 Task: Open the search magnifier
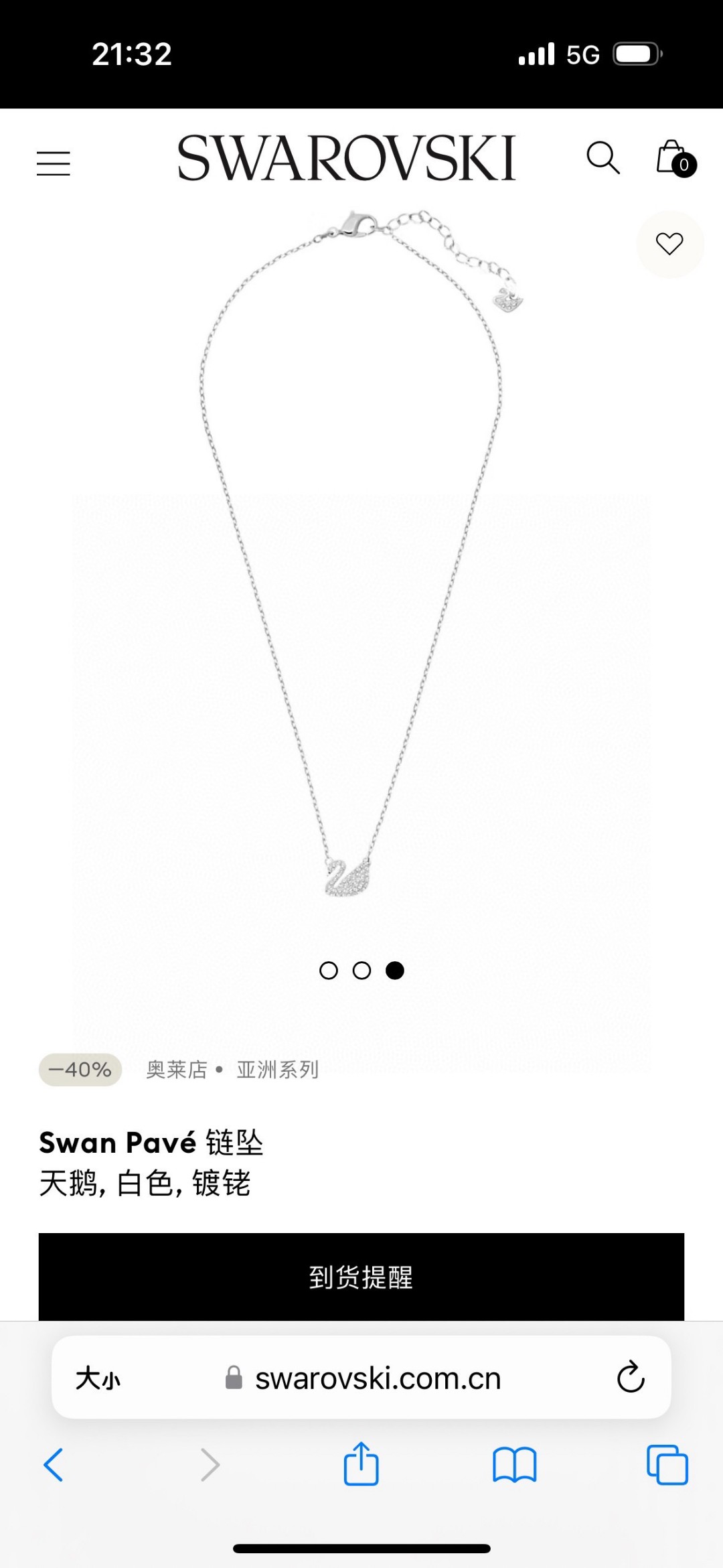coord(603,158)
